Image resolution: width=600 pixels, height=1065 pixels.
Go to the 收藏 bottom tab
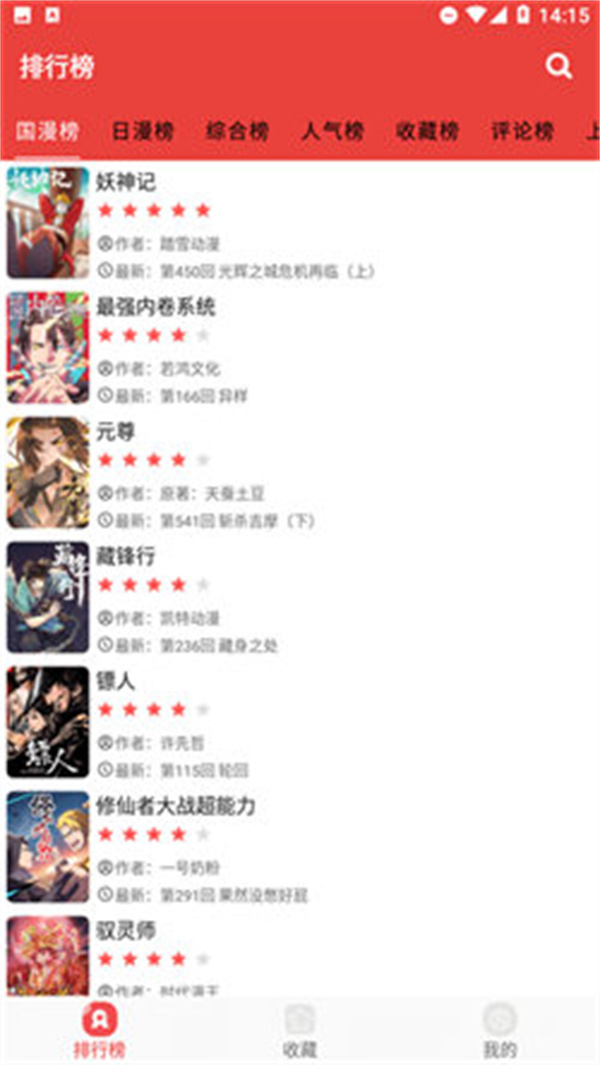299,1030
